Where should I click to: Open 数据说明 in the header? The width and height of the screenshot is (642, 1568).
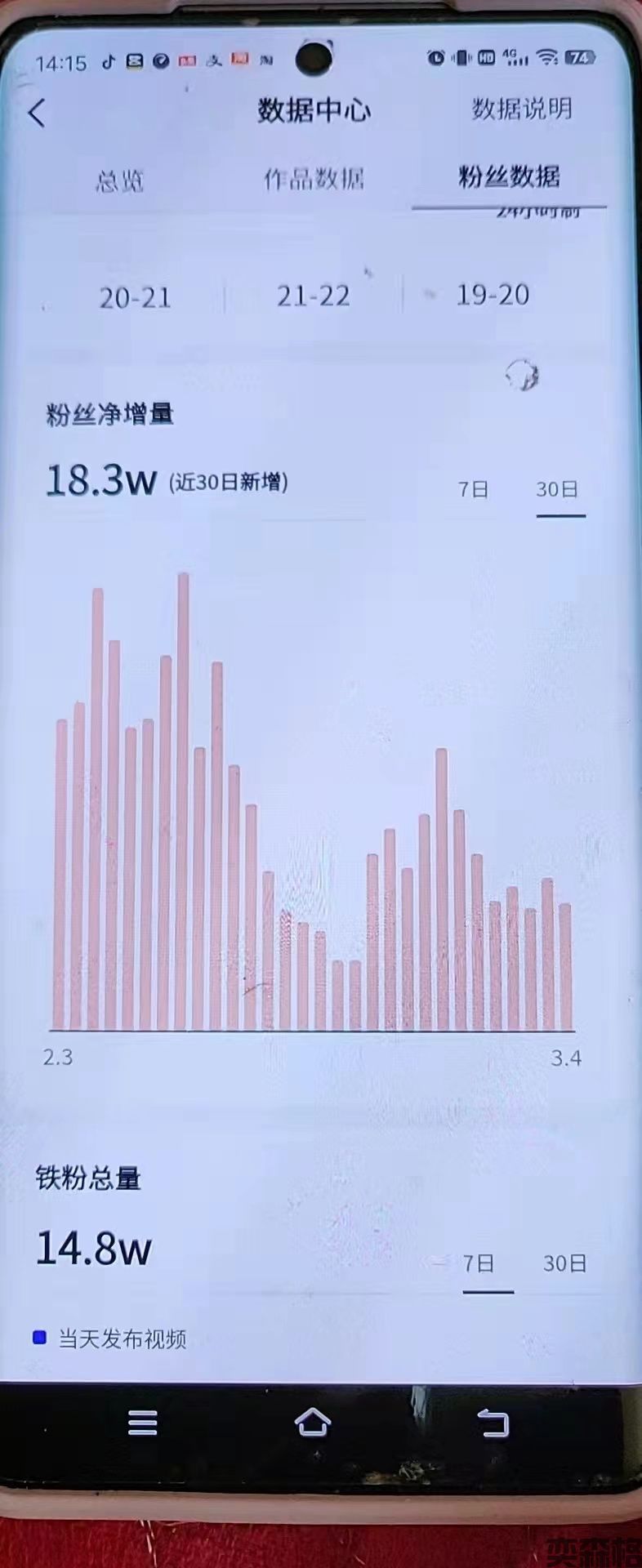point(522,109)
